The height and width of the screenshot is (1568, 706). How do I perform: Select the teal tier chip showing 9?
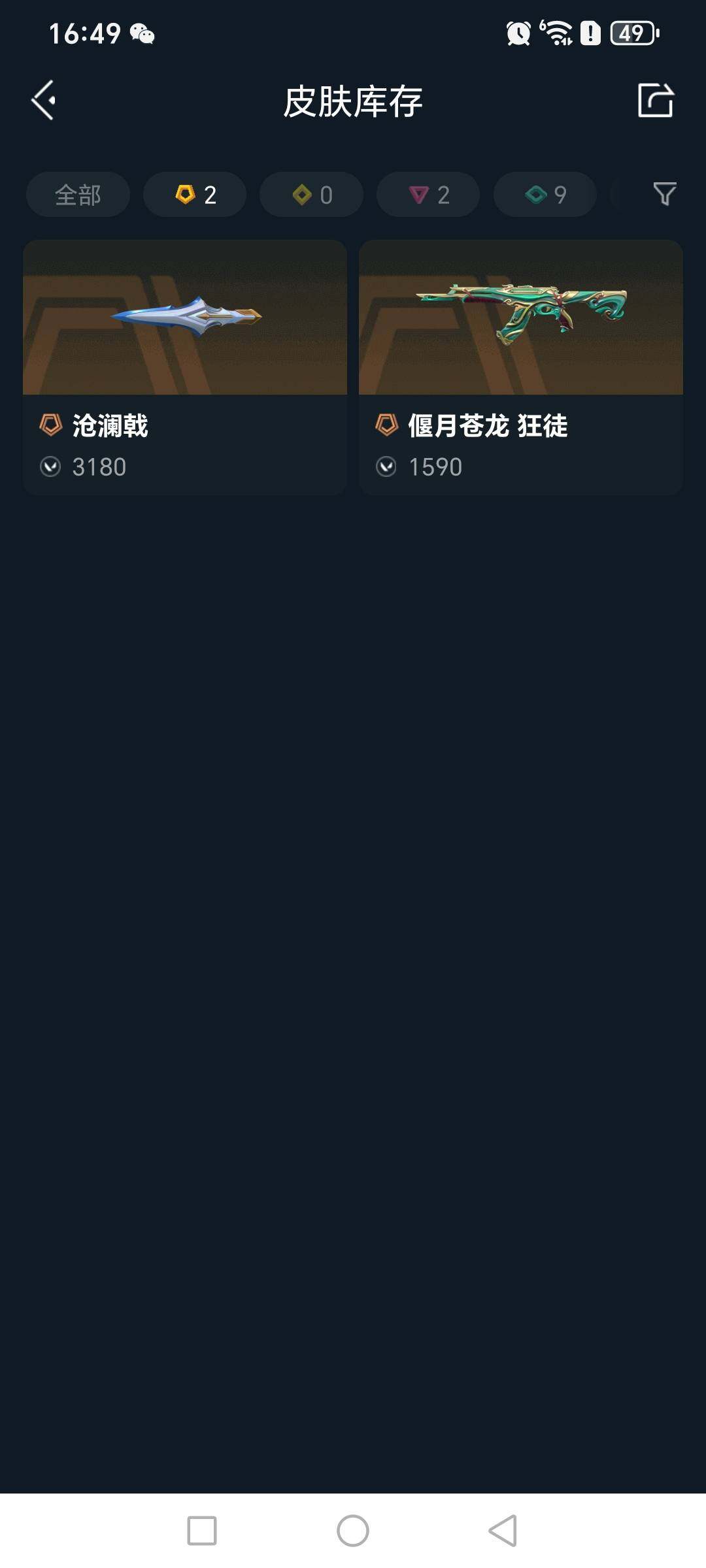545,195
